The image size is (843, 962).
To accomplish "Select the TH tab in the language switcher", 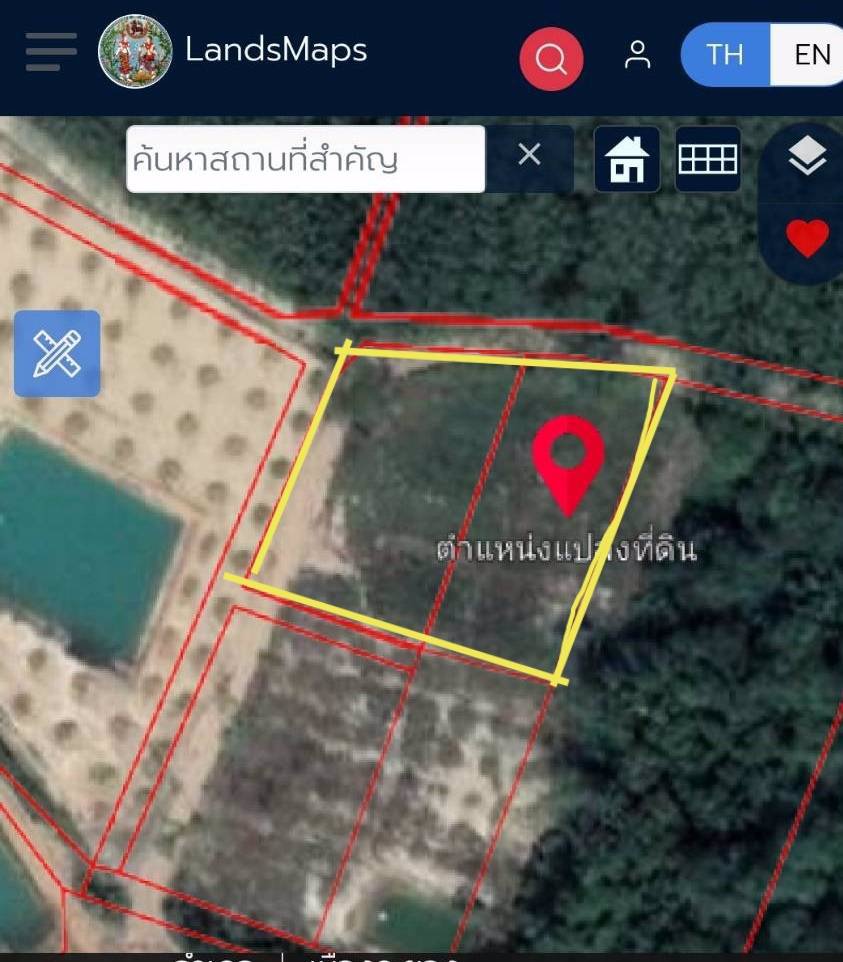I will (x=726, y=55).
